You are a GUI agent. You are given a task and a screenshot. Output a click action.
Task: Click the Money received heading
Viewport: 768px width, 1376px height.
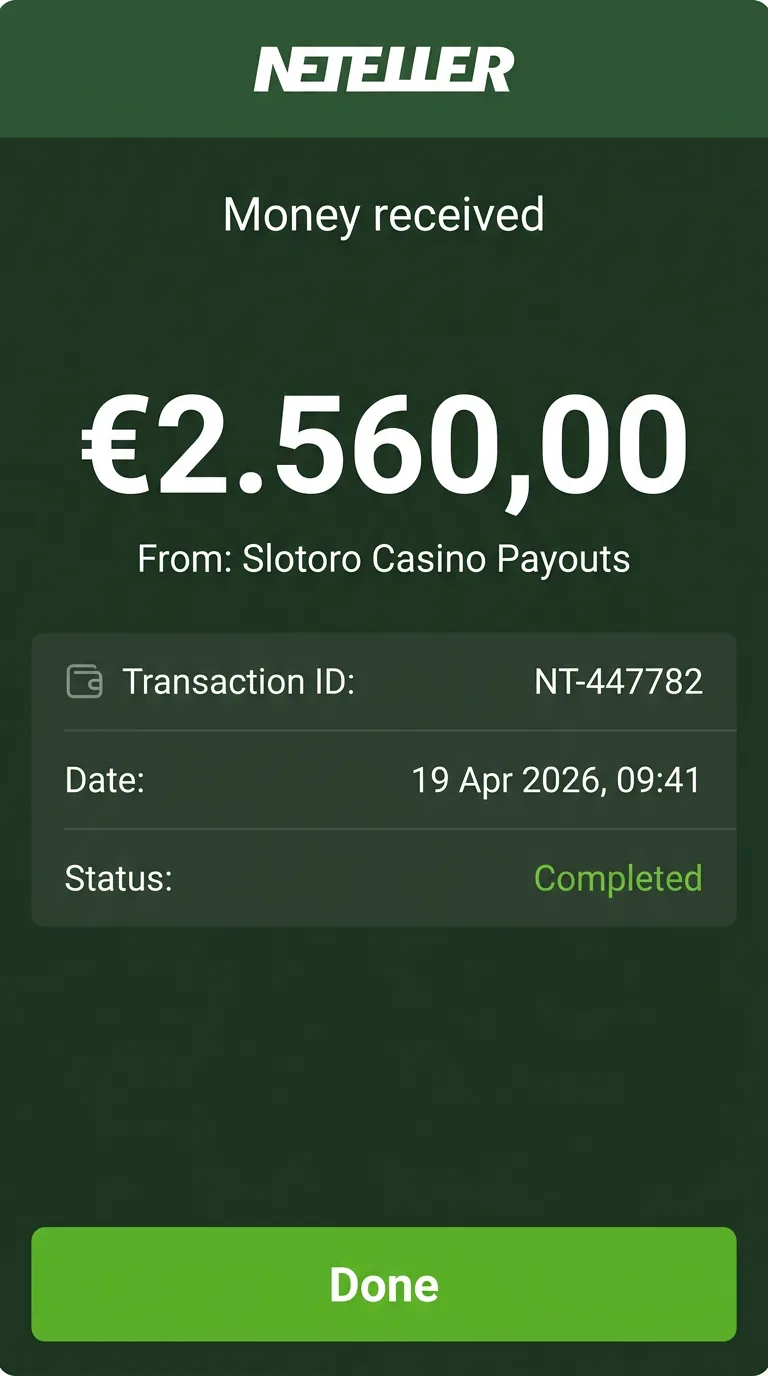384,214
